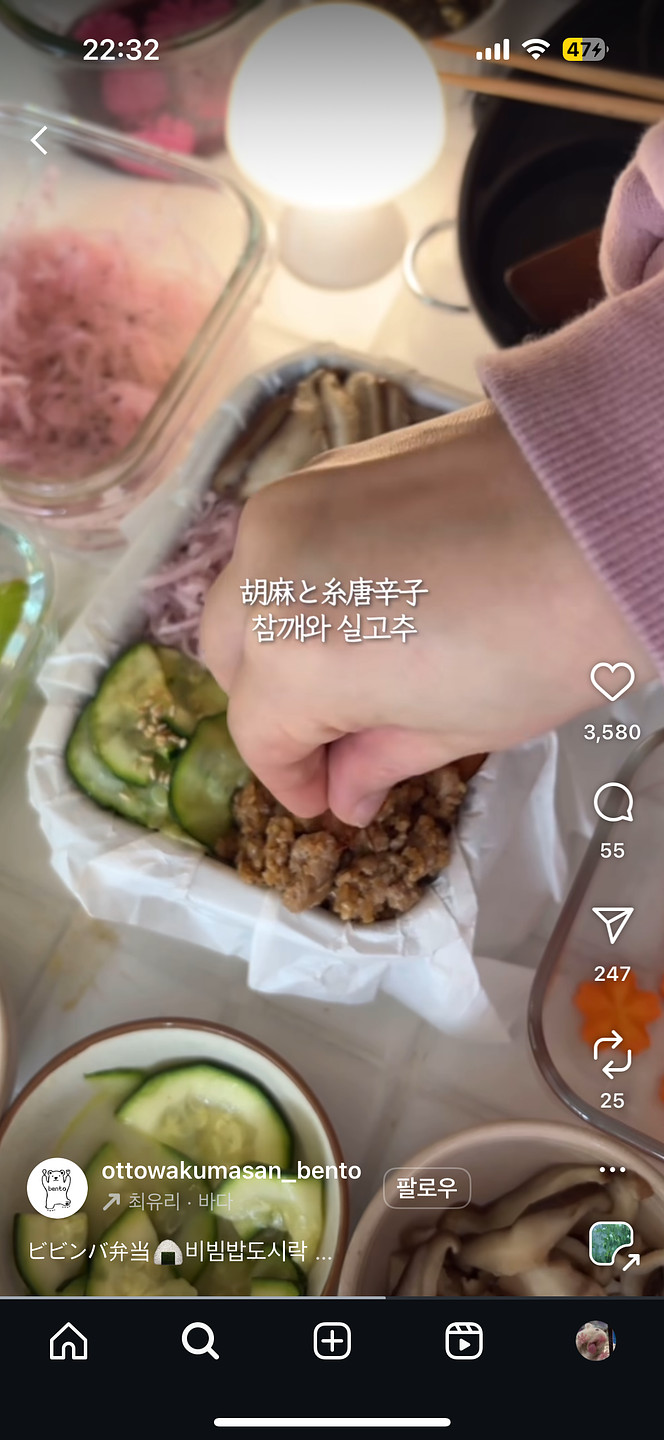Switch to the Reels tab
The width and height of the screenshot is (664, 1440).
tap(464, 1341)
